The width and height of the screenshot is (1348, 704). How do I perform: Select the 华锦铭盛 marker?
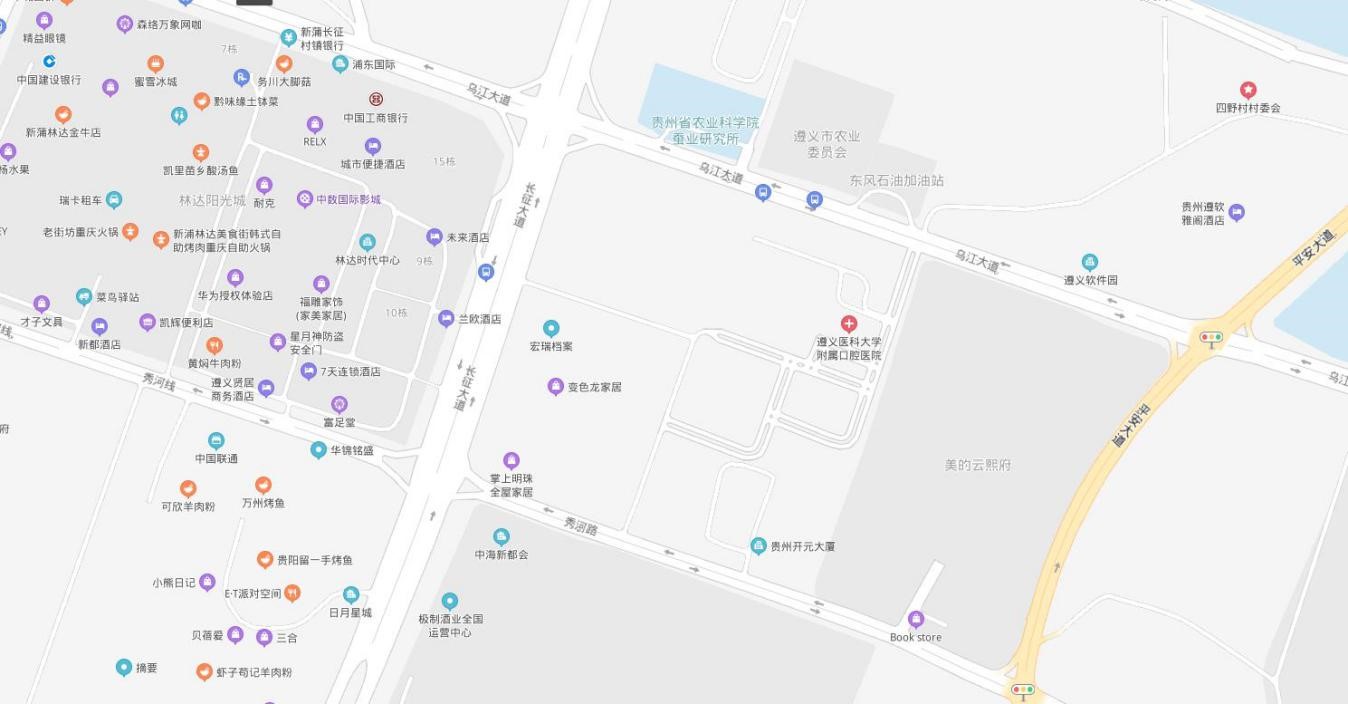click(319, 450)
